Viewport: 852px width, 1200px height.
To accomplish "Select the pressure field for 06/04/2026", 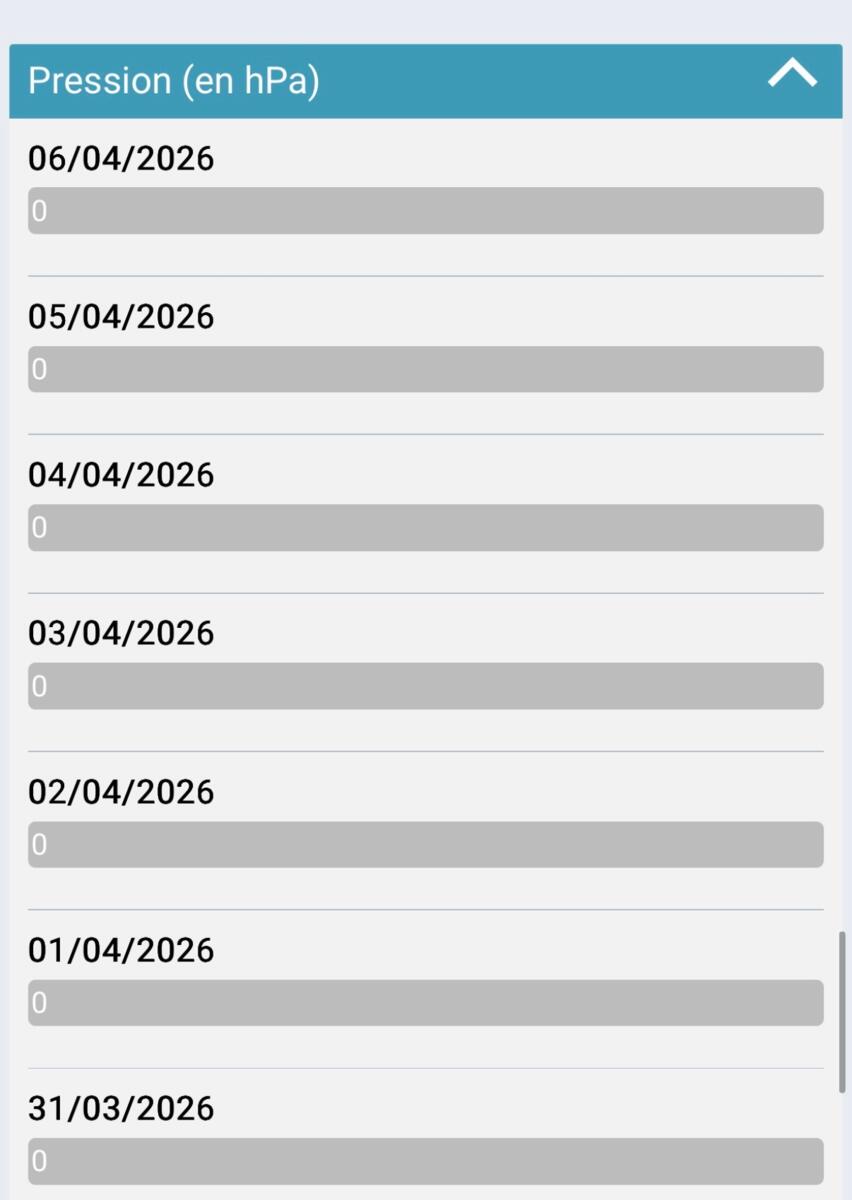I will coord(425,211).
